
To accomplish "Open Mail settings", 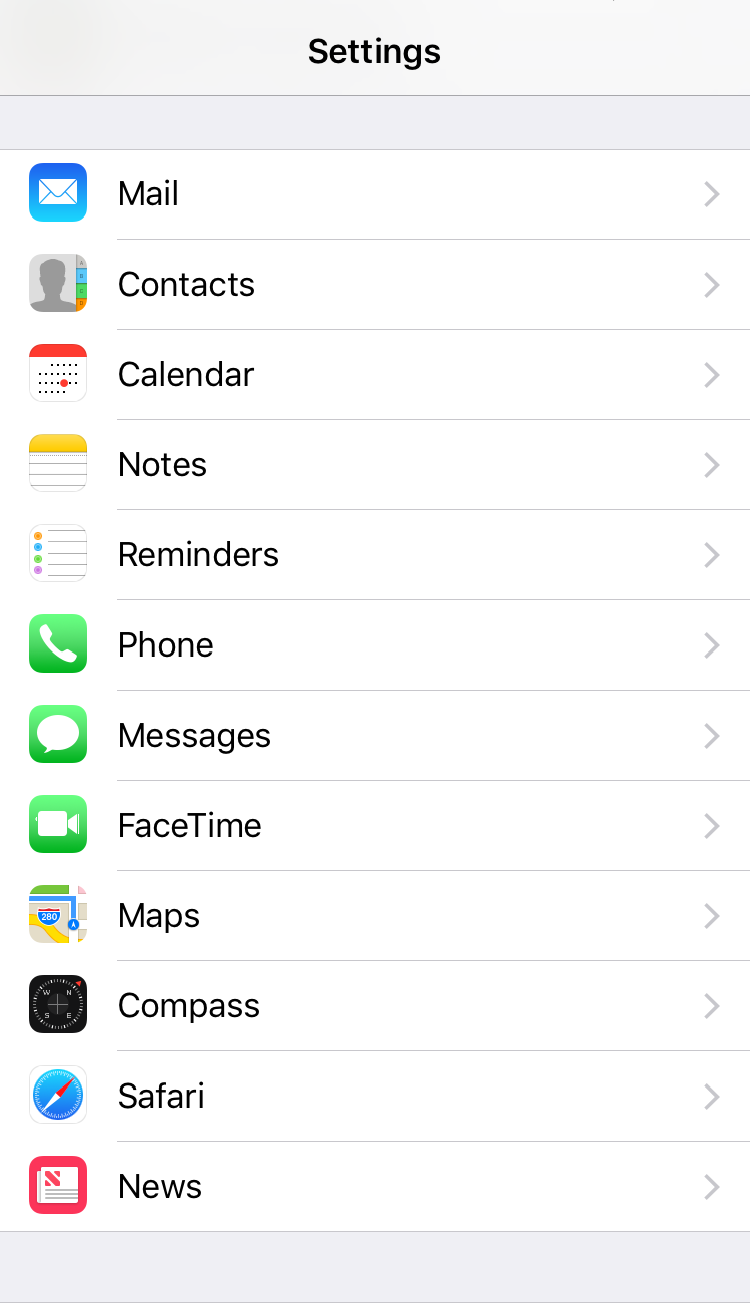I will tap(375, 194).
